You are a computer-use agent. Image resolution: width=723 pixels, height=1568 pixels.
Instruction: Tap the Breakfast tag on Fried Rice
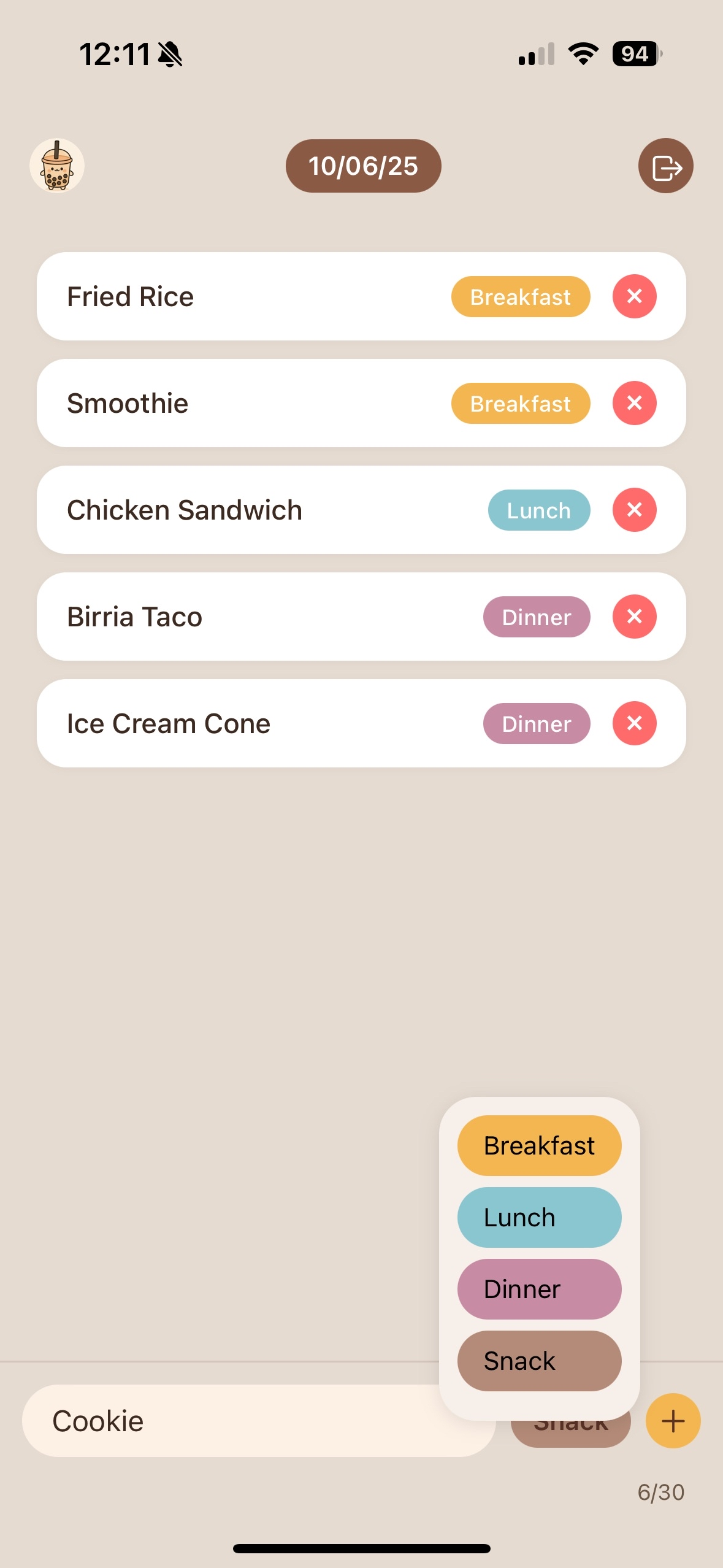(520, 297)
